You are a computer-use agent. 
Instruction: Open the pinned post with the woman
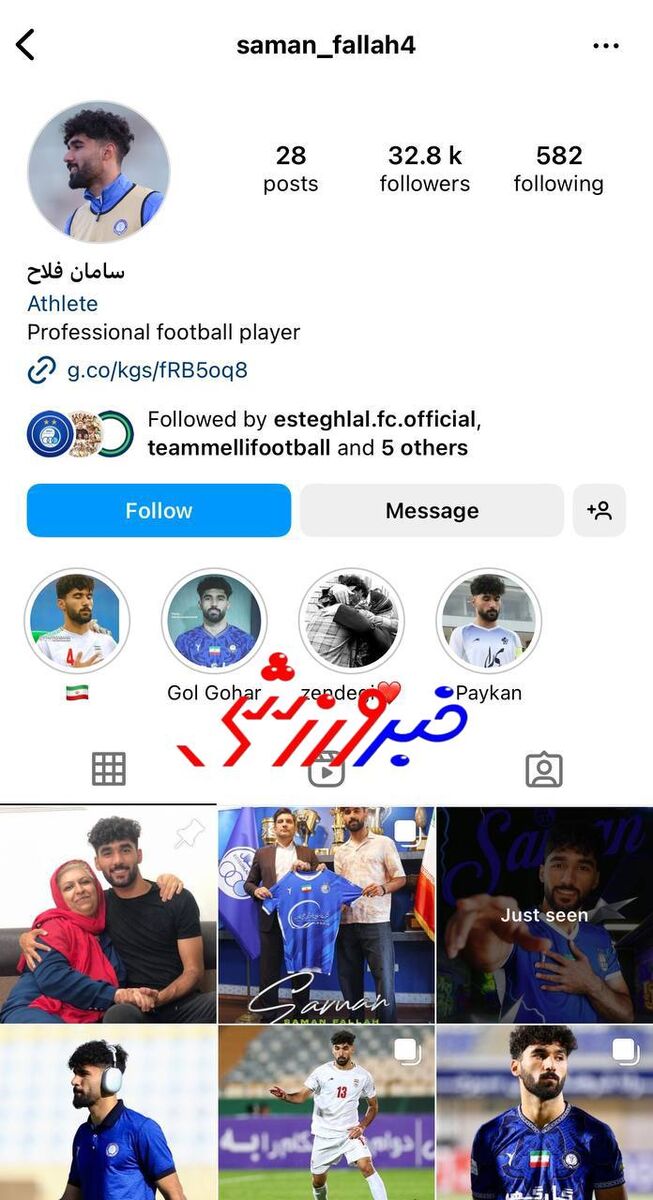108,914
